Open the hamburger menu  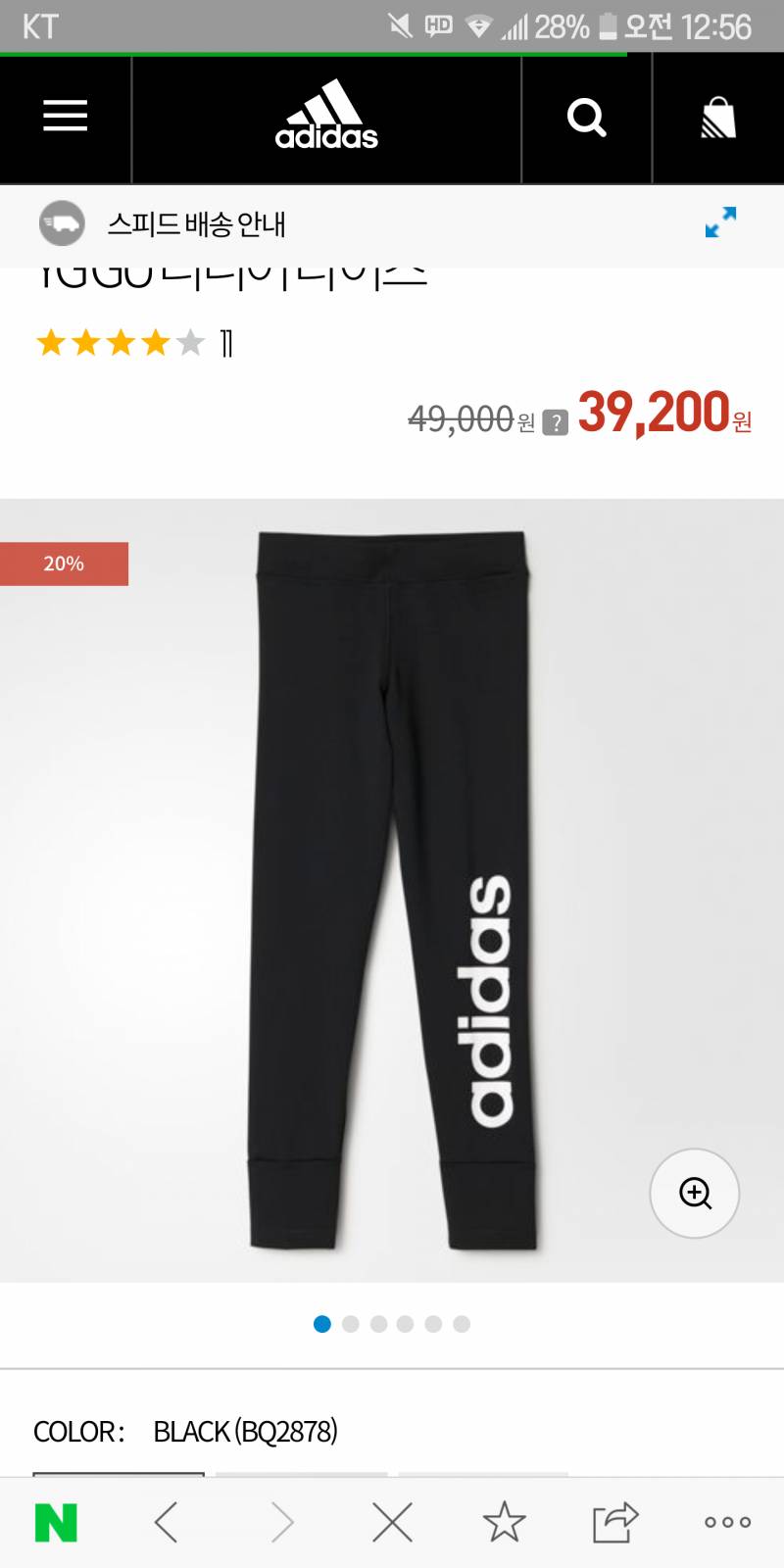tap(66, 118)
